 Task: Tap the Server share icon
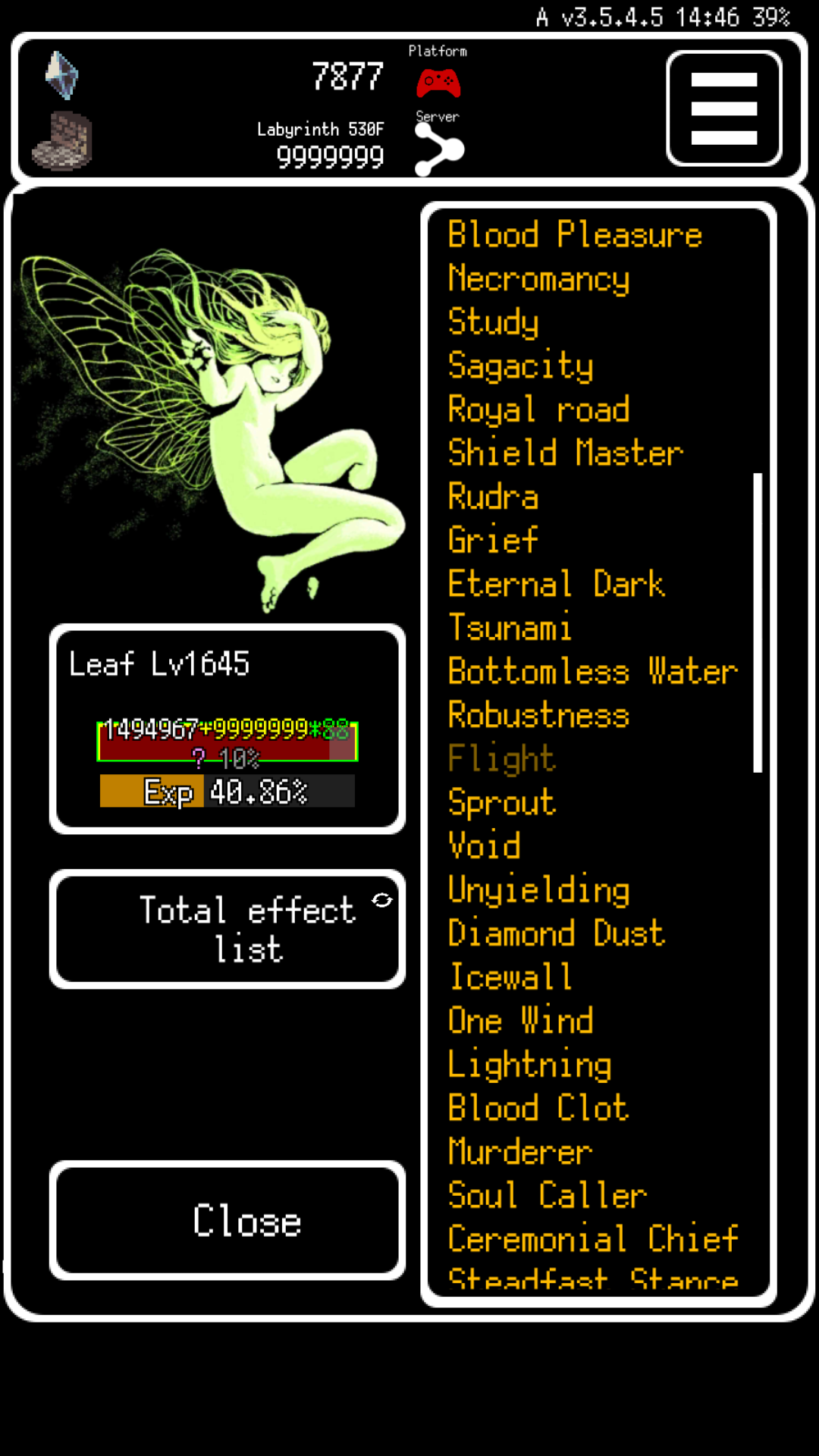point(439,149)
